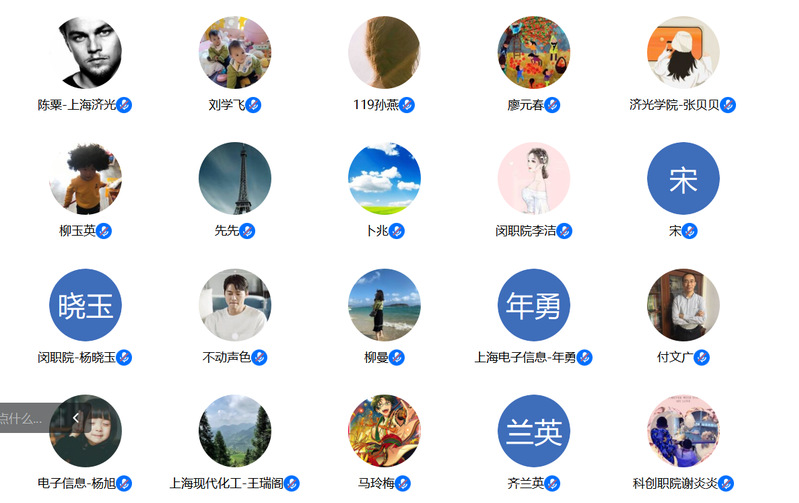Select participant 柳玉英
This screenshot has height=503, width=799.
[x=85, y=178]
